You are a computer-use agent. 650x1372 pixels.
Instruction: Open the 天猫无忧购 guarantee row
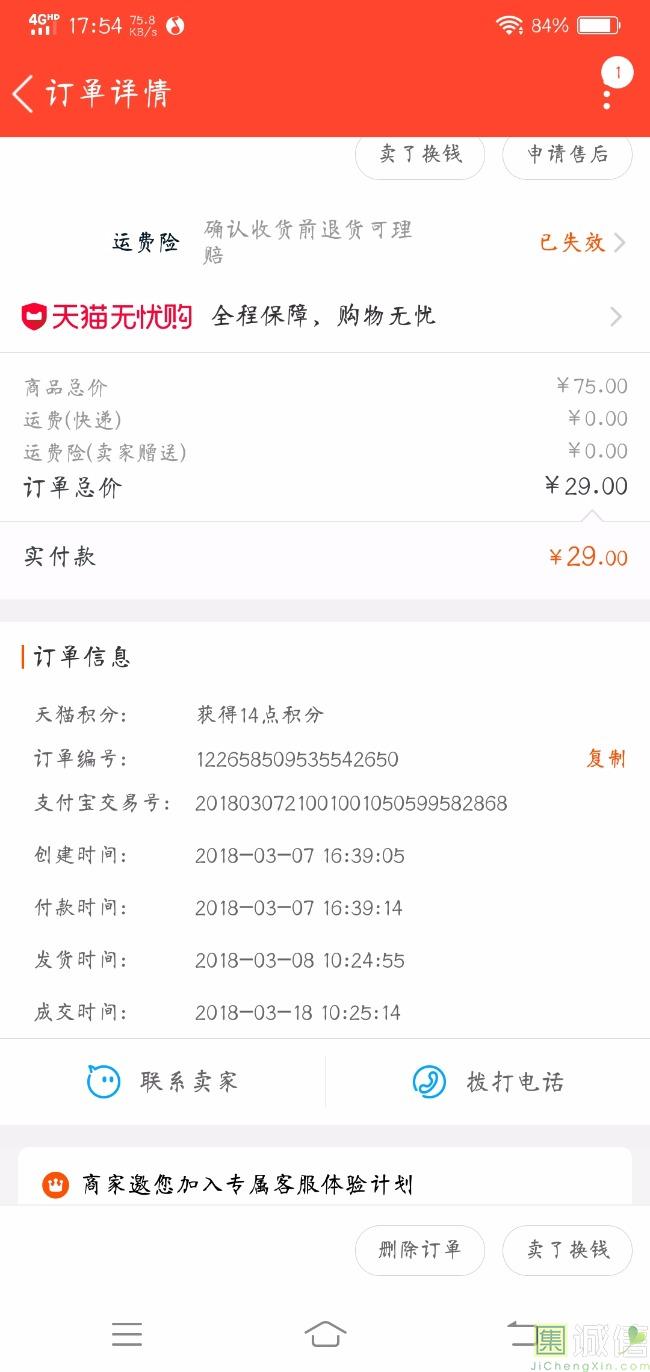coord(325,317)
